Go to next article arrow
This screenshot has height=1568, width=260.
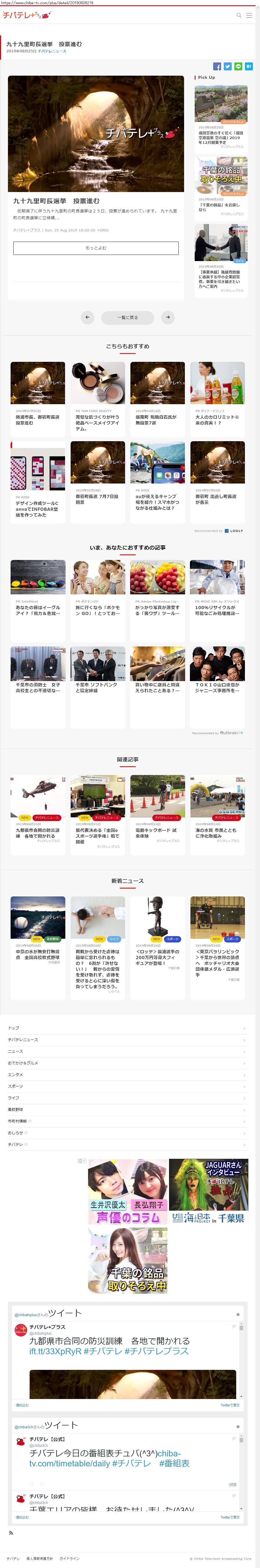tap(168, 317)
